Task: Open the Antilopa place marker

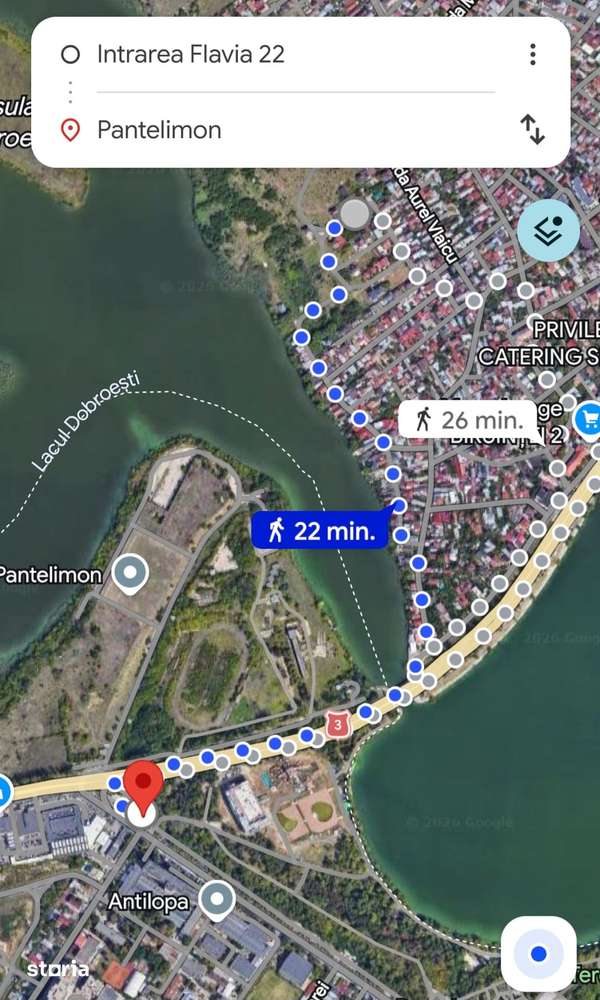Action: [217, 901]
